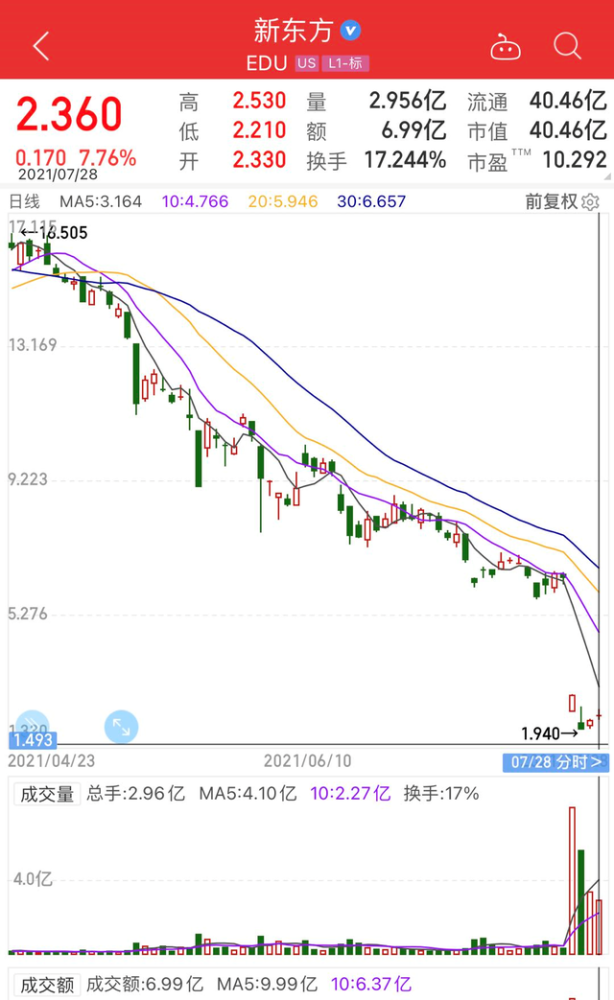
Task: Switch 日线 chart period
Action: pyautogui.click(x=24, y=202)
